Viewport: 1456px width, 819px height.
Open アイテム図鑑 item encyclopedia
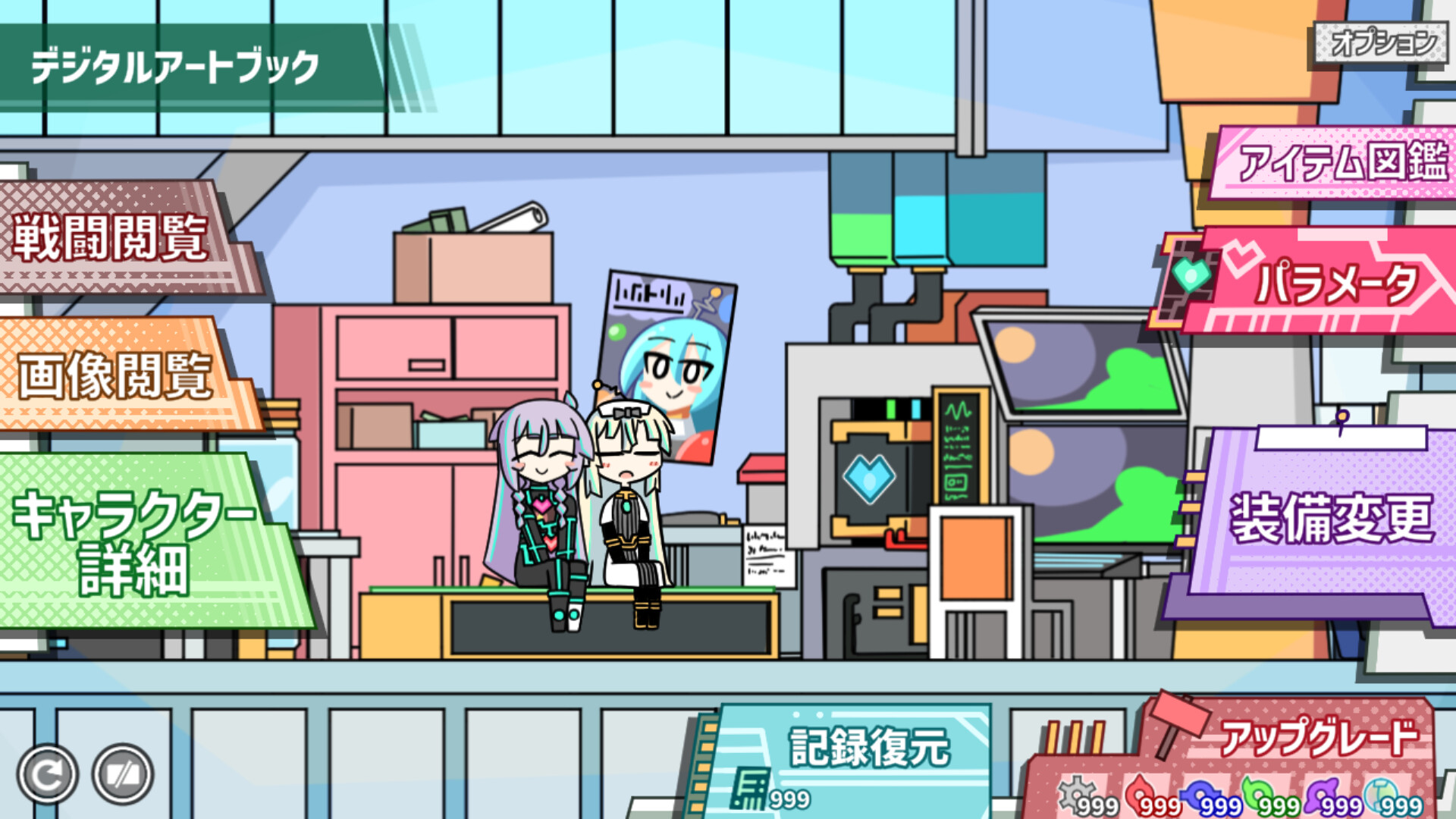click(x=1338, y=163)
